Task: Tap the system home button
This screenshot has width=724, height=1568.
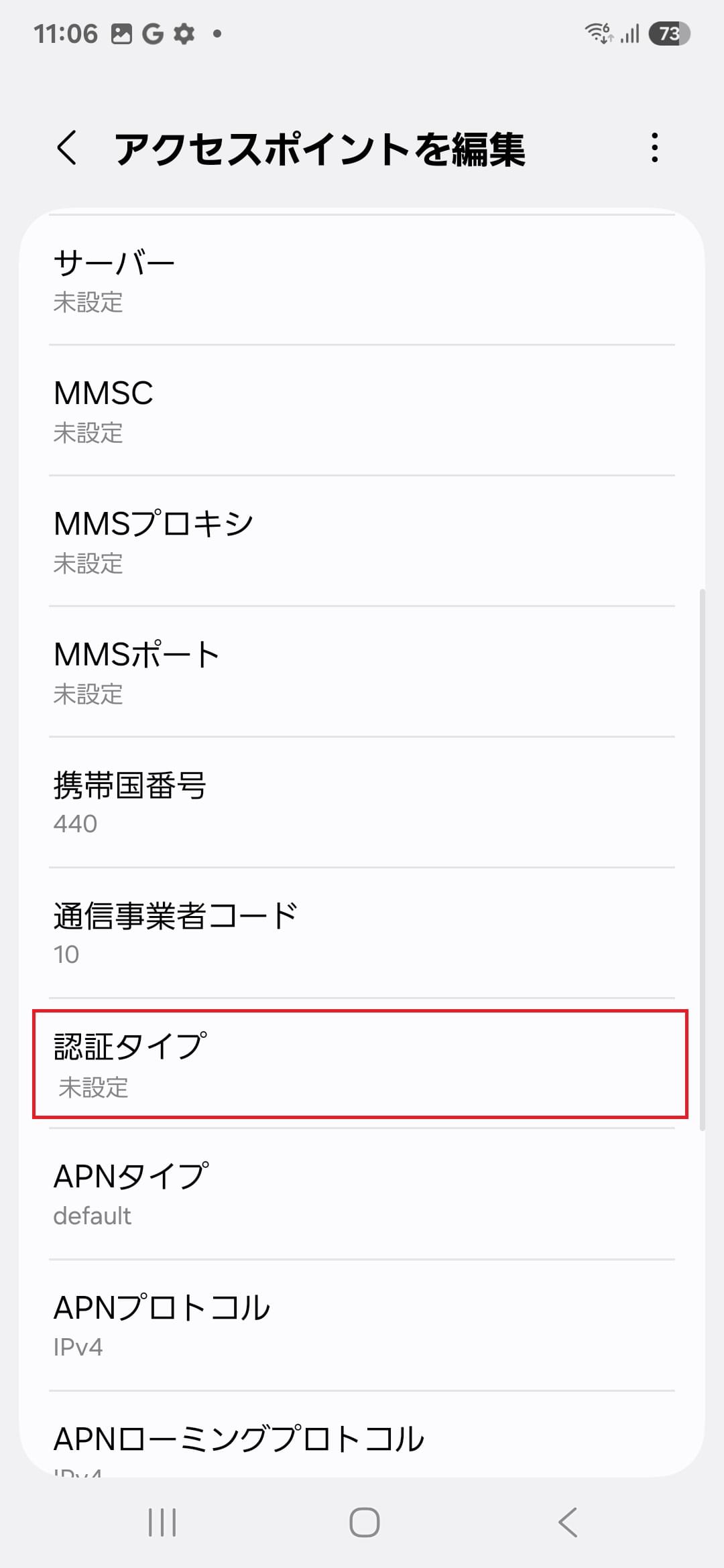Action: (x=364, y=1522)
